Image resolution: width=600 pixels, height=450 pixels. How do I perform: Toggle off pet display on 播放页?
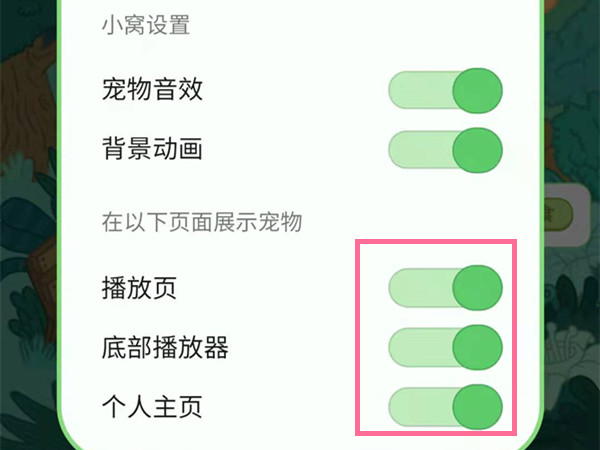point(445,289)
